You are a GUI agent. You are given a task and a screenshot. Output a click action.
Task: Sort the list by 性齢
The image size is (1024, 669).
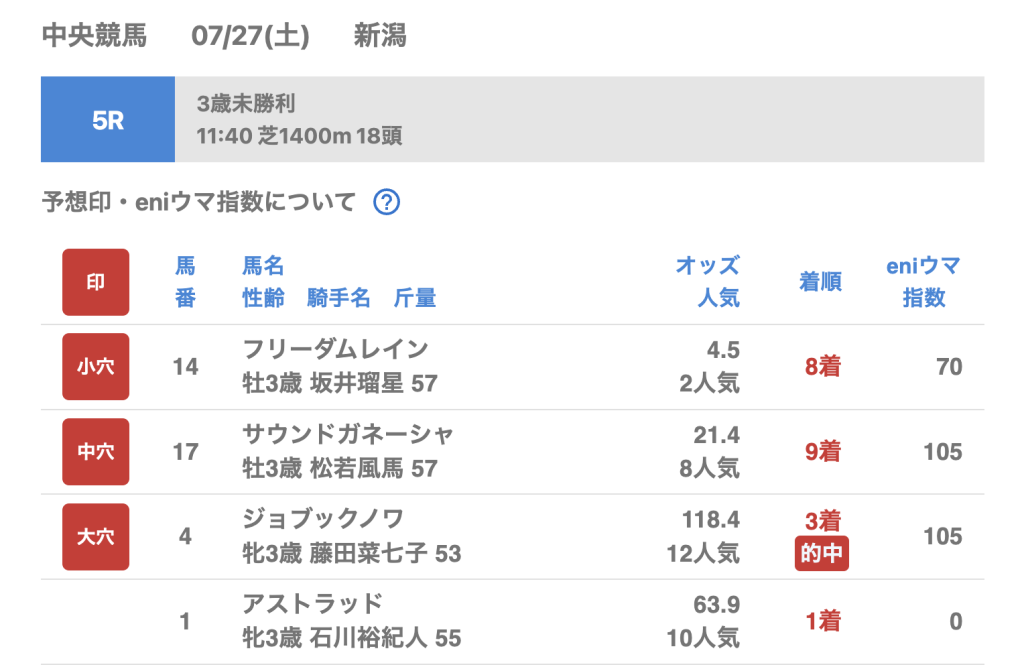coord(263,298)
